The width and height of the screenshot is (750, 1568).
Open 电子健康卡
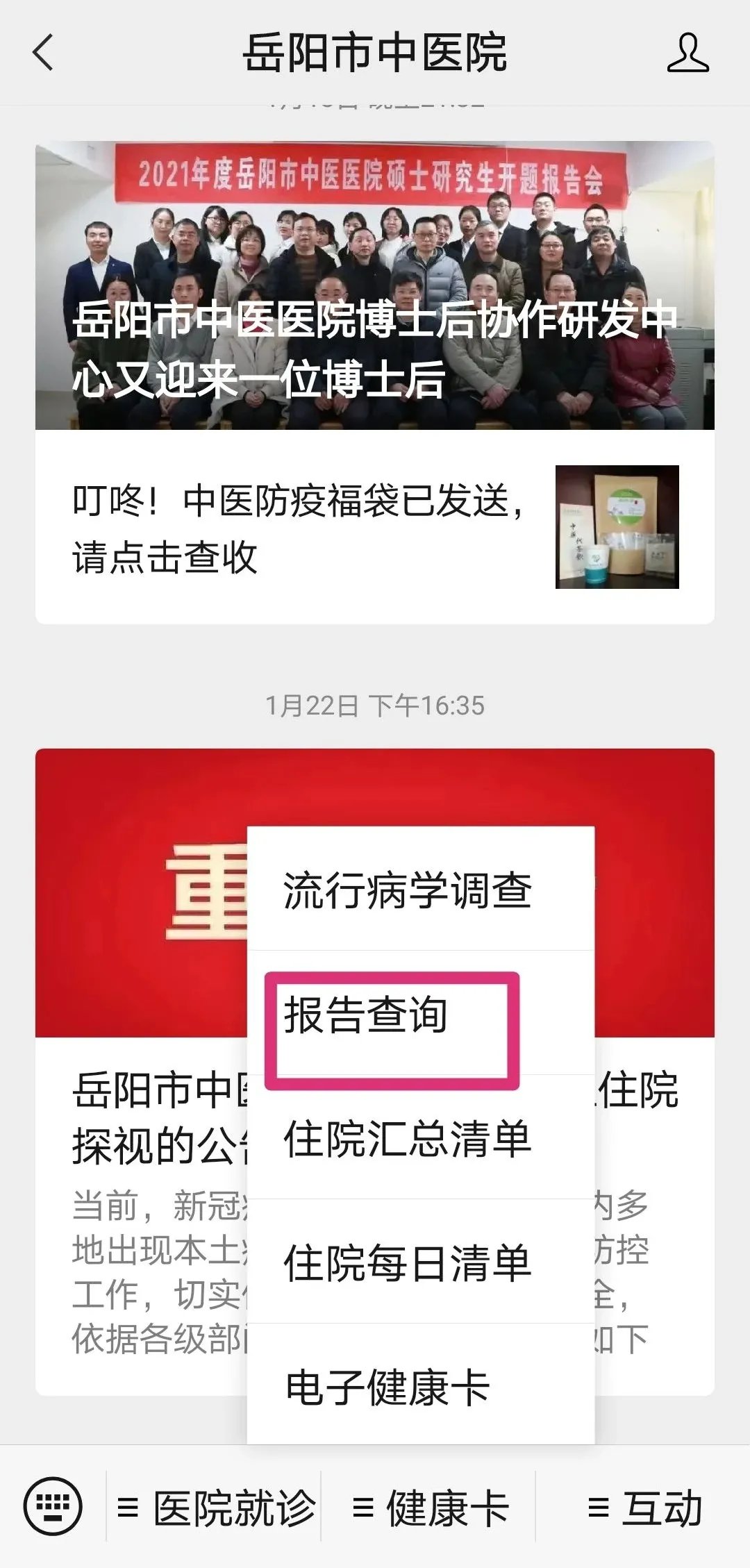(389, 1387)
